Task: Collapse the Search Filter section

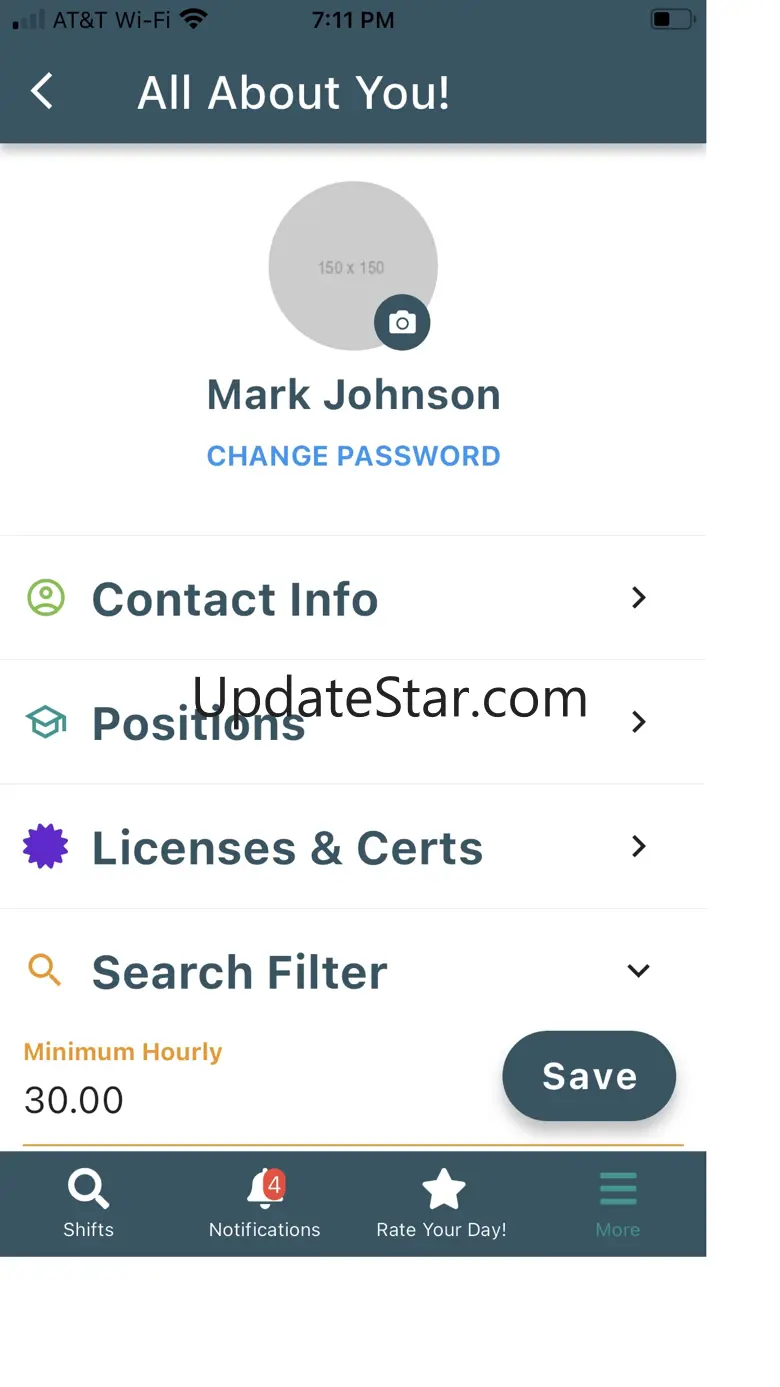Action: [x=638, y=971]
